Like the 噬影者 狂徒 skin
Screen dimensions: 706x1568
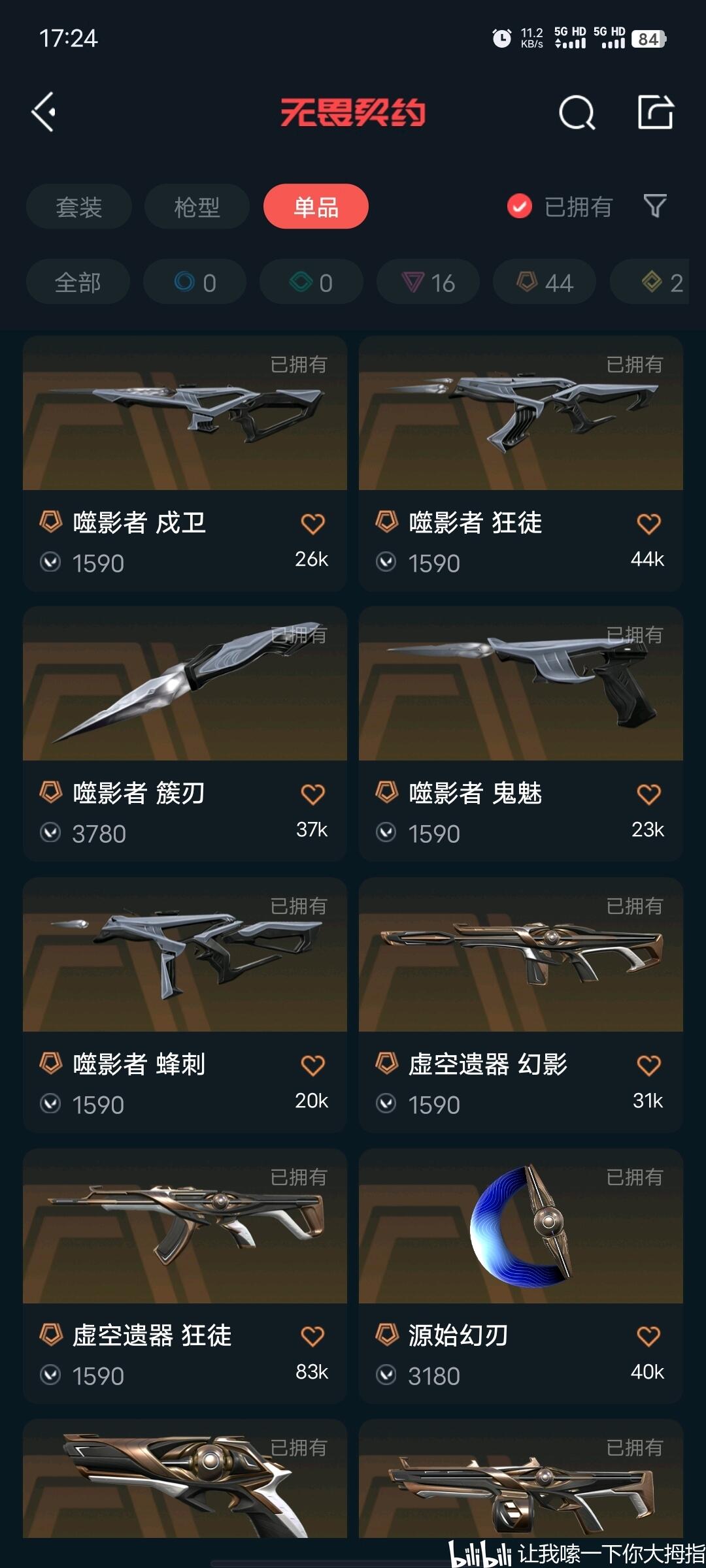(x=648, y=524)
